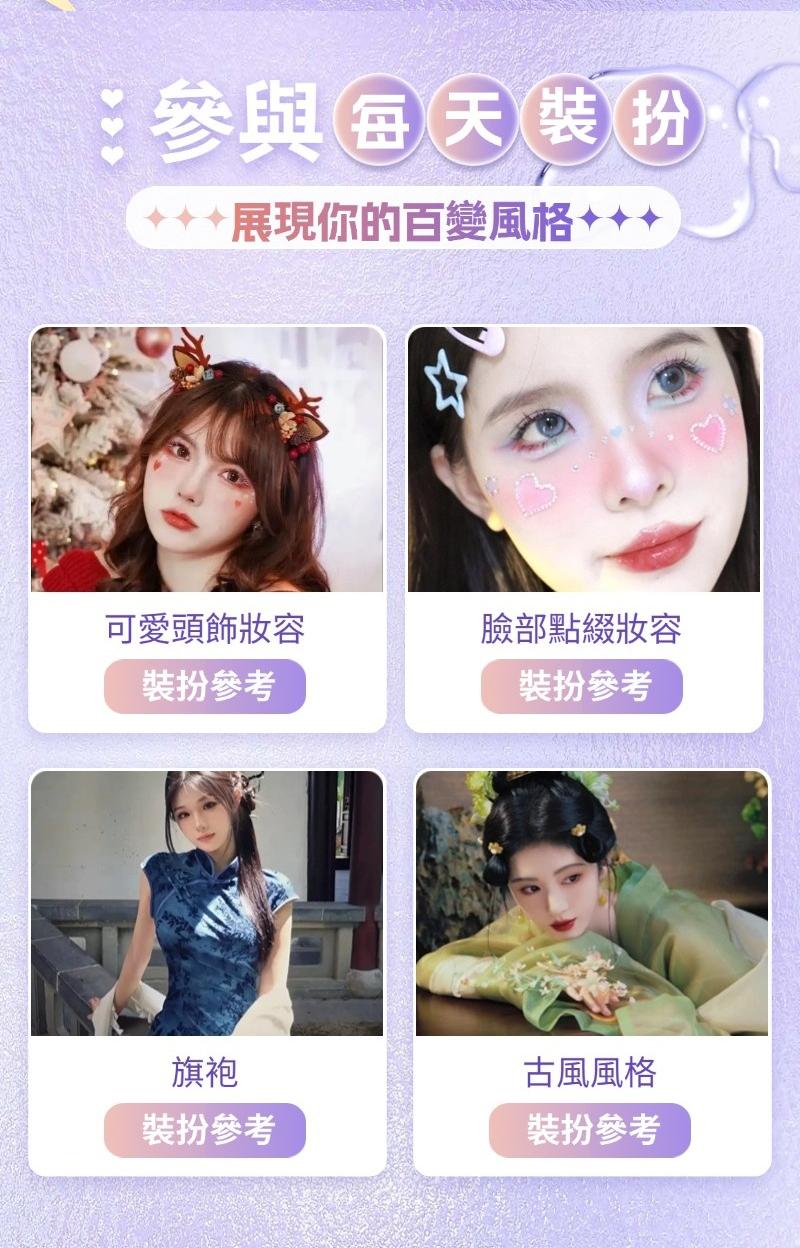View the 臉部點綴妝容 photo card
Image resolution: width=800 pixels, height=1248 pixels.
click(x=584, y=459)
